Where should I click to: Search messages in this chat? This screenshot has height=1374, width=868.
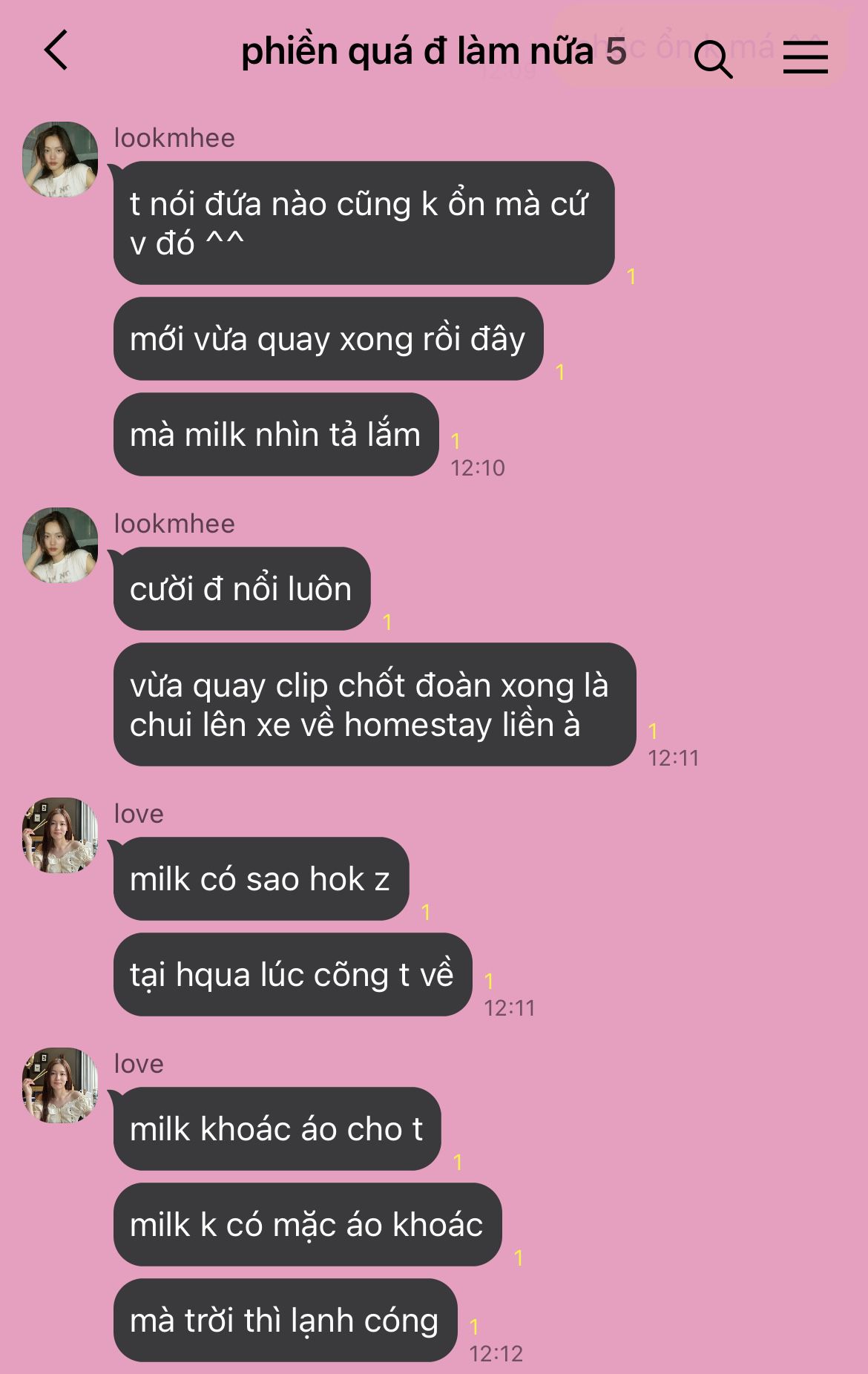pyautogui.click(x=713, y=58)
